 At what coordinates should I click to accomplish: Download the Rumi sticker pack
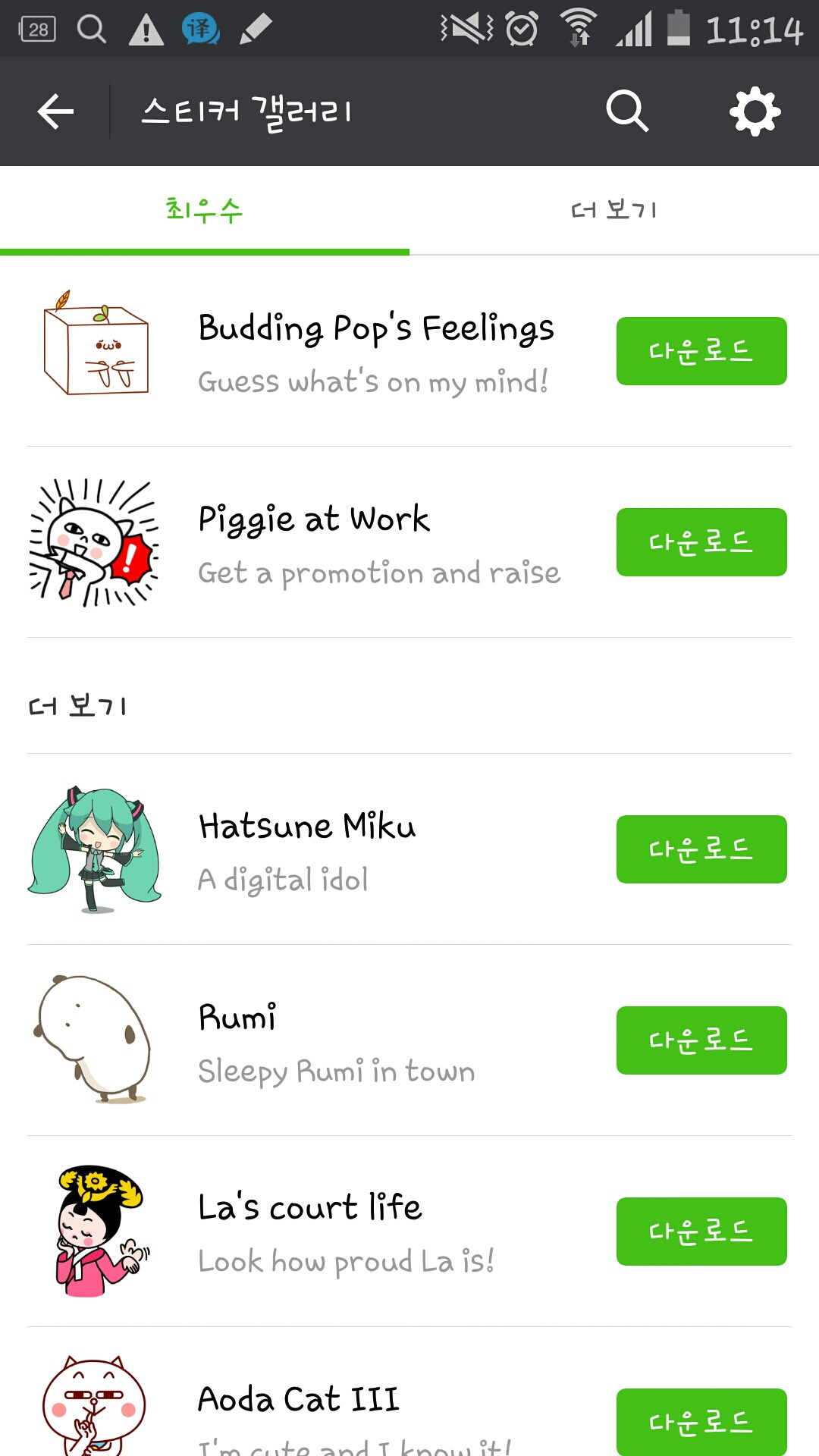point(701,1040)
